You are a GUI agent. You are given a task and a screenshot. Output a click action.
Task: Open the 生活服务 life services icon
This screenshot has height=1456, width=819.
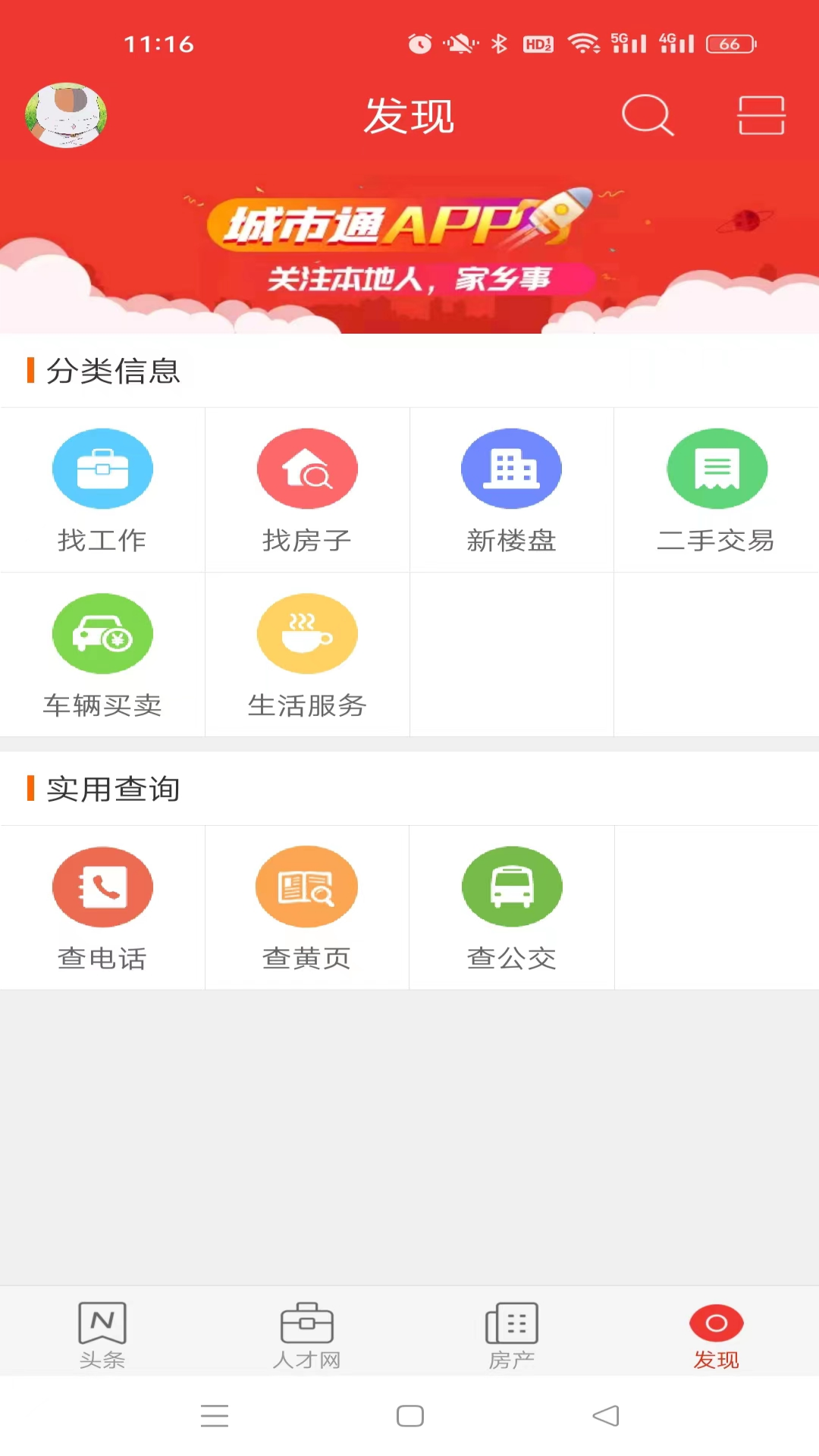click(306, 656)
